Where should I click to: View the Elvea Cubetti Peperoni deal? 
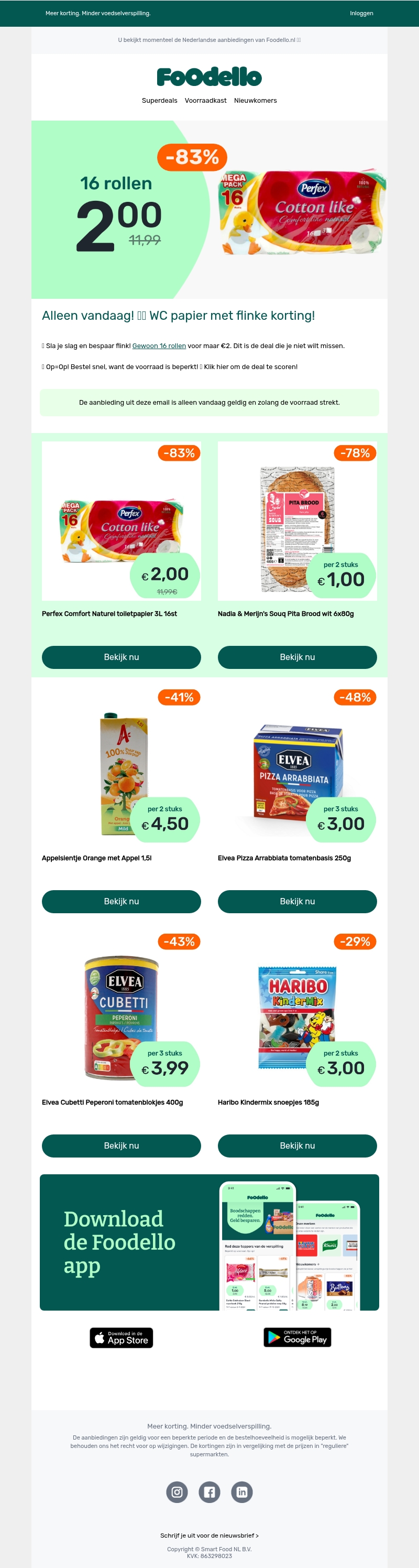(x=121, y=1145)
